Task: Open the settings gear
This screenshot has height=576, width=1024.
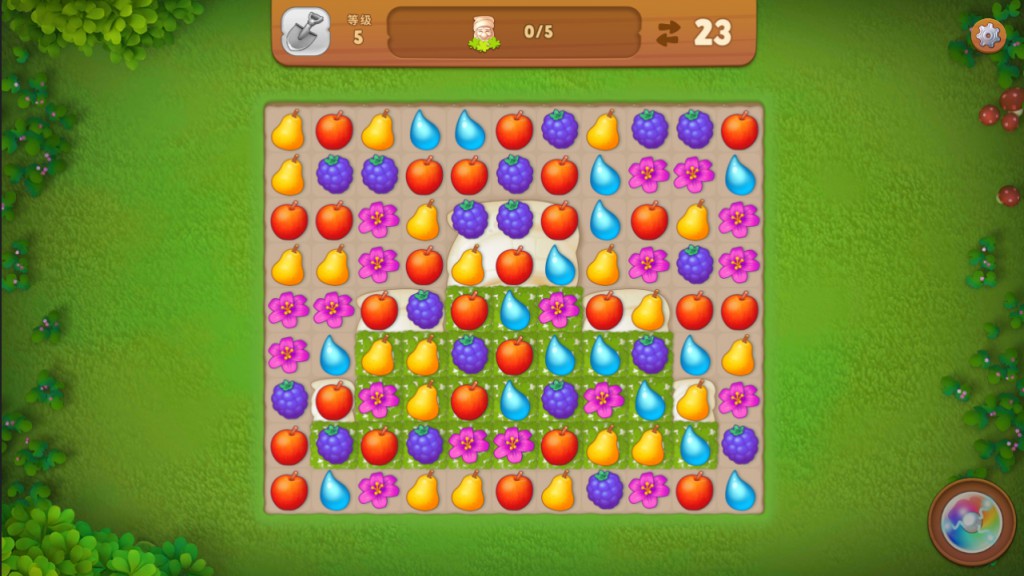Action: pyautogui.click(x=988, y=36)
